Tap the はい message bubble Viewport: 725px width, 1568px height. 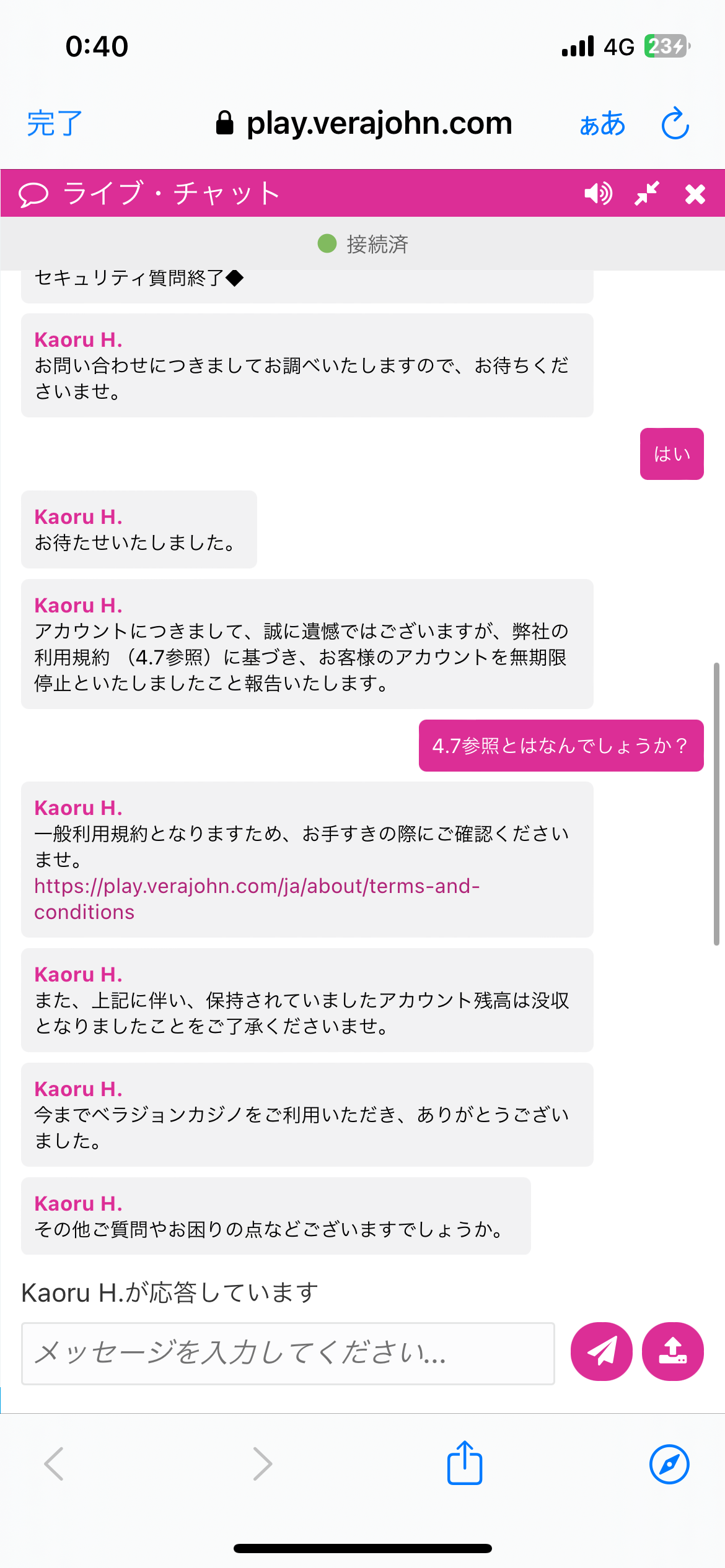pyautogui.click(x=672, y=454)
